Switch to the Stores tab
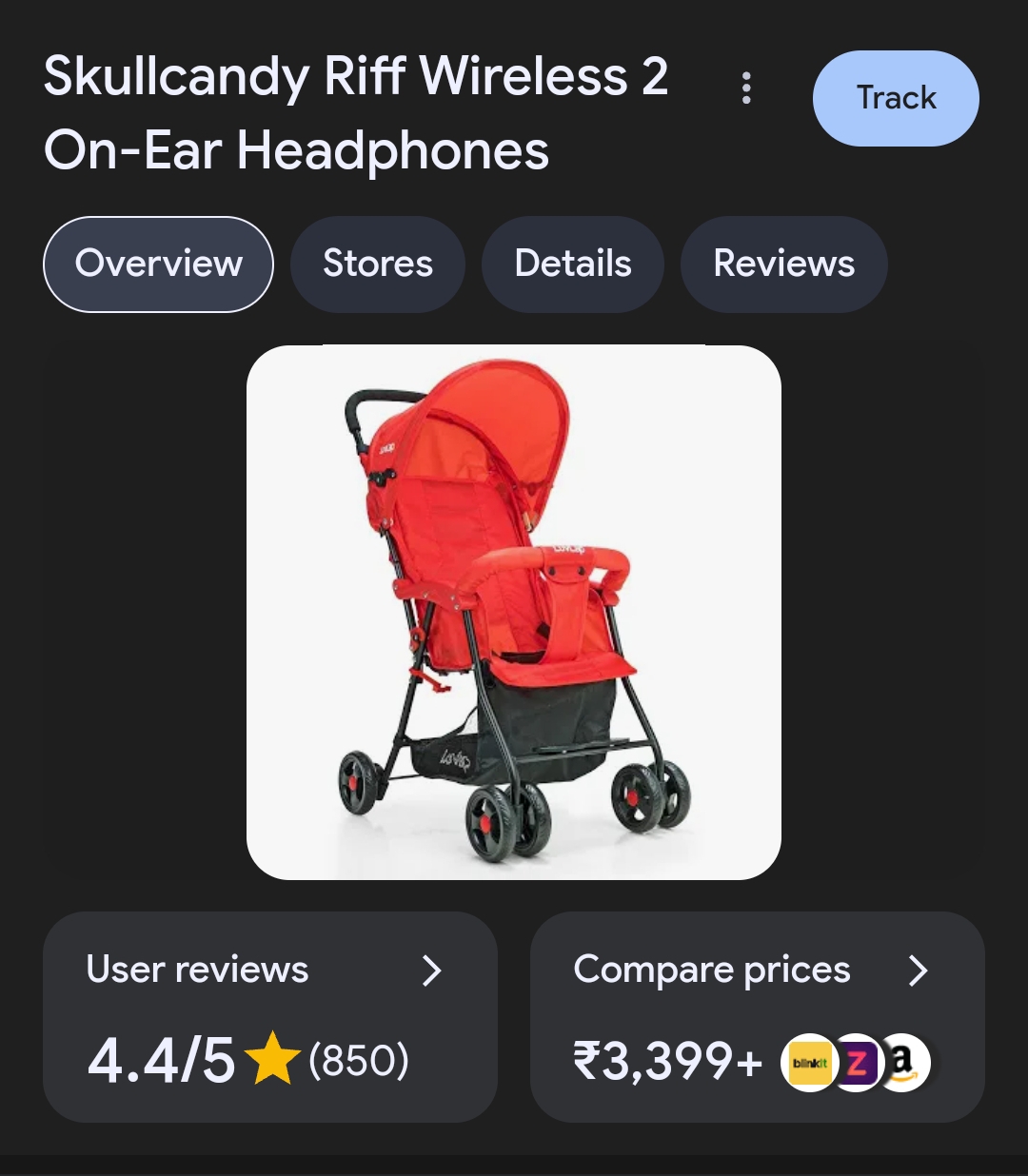1028x1176 pixels. pyautogui.click(x=377, y=264)
